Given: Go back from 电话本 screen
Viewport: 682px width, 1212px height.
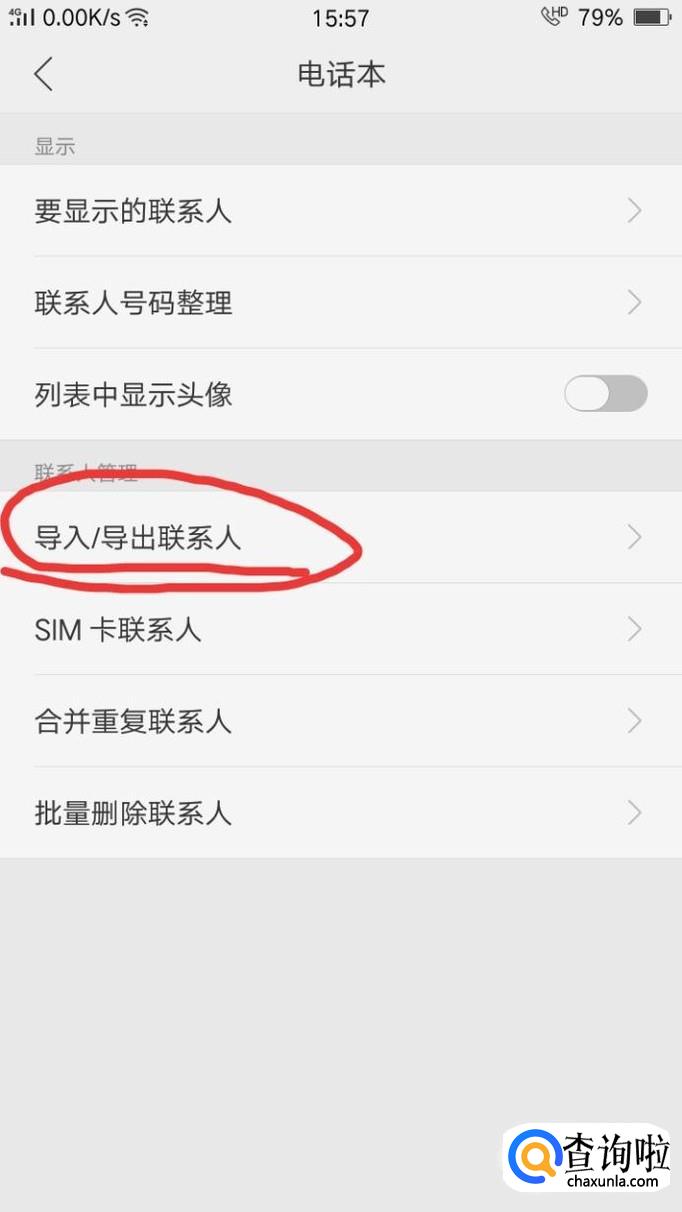Looking at the screenshot, I should [43, 75].
